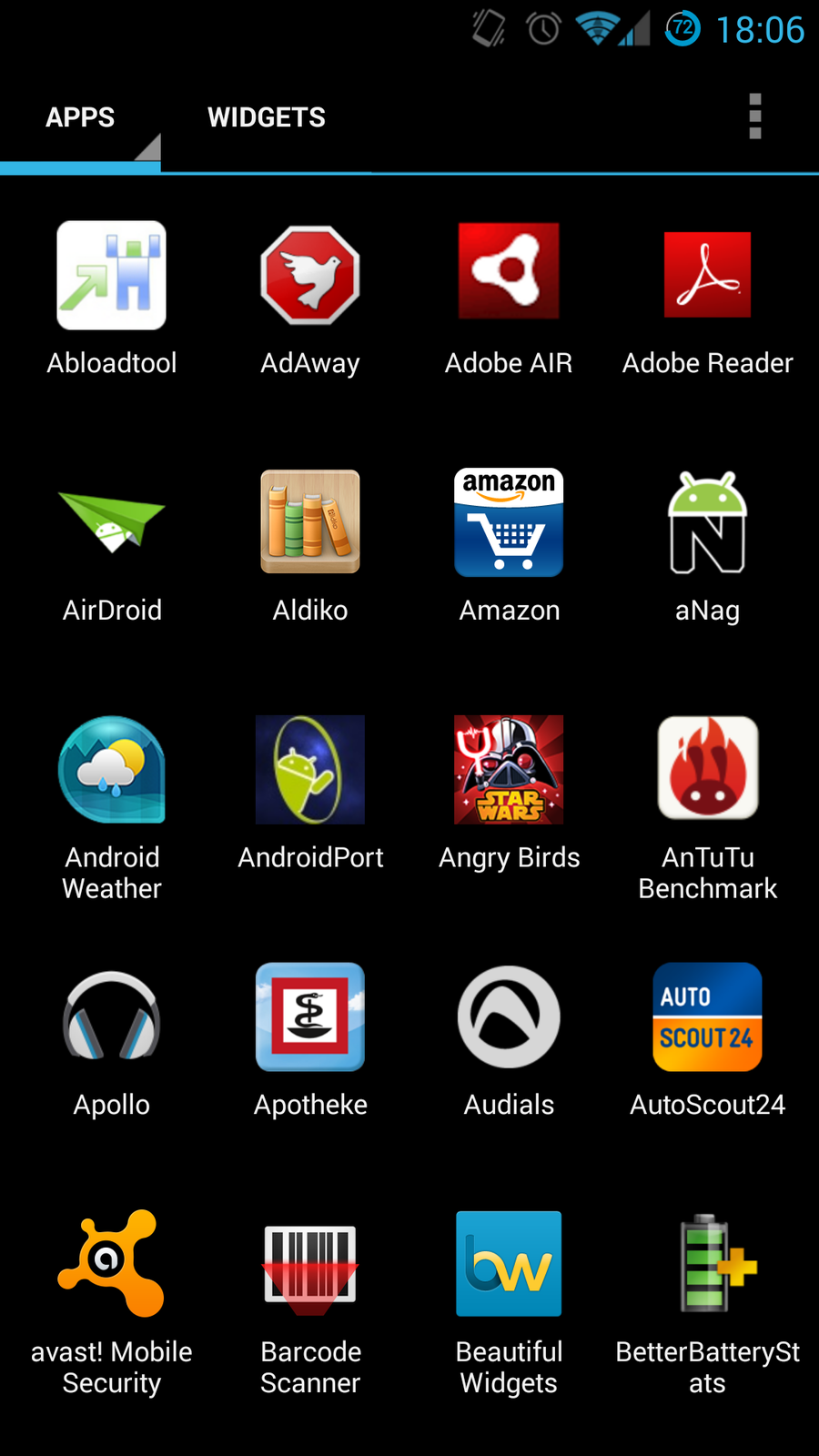Viewport: 819px width, 1456px height.
Task: Launch Adobe AIR
Action: [509, 271]
